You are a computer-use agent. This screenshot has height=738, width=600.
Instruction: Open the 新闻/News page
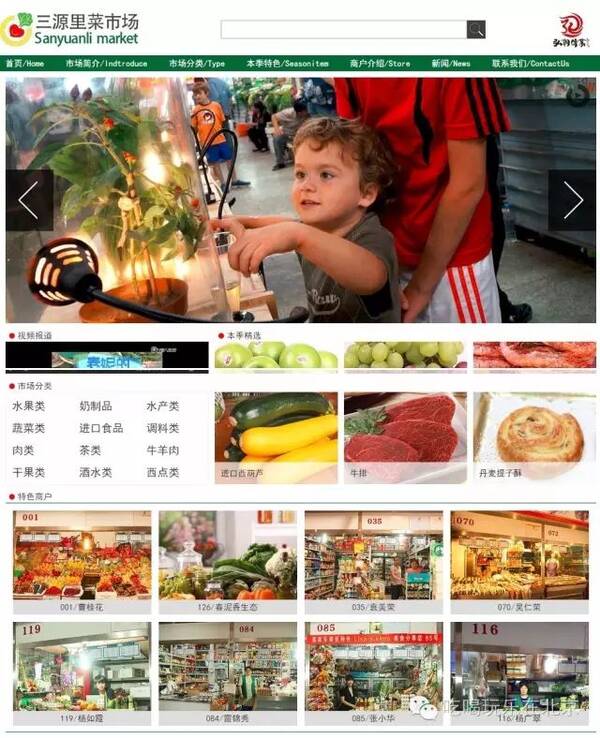tap(451, 63)
